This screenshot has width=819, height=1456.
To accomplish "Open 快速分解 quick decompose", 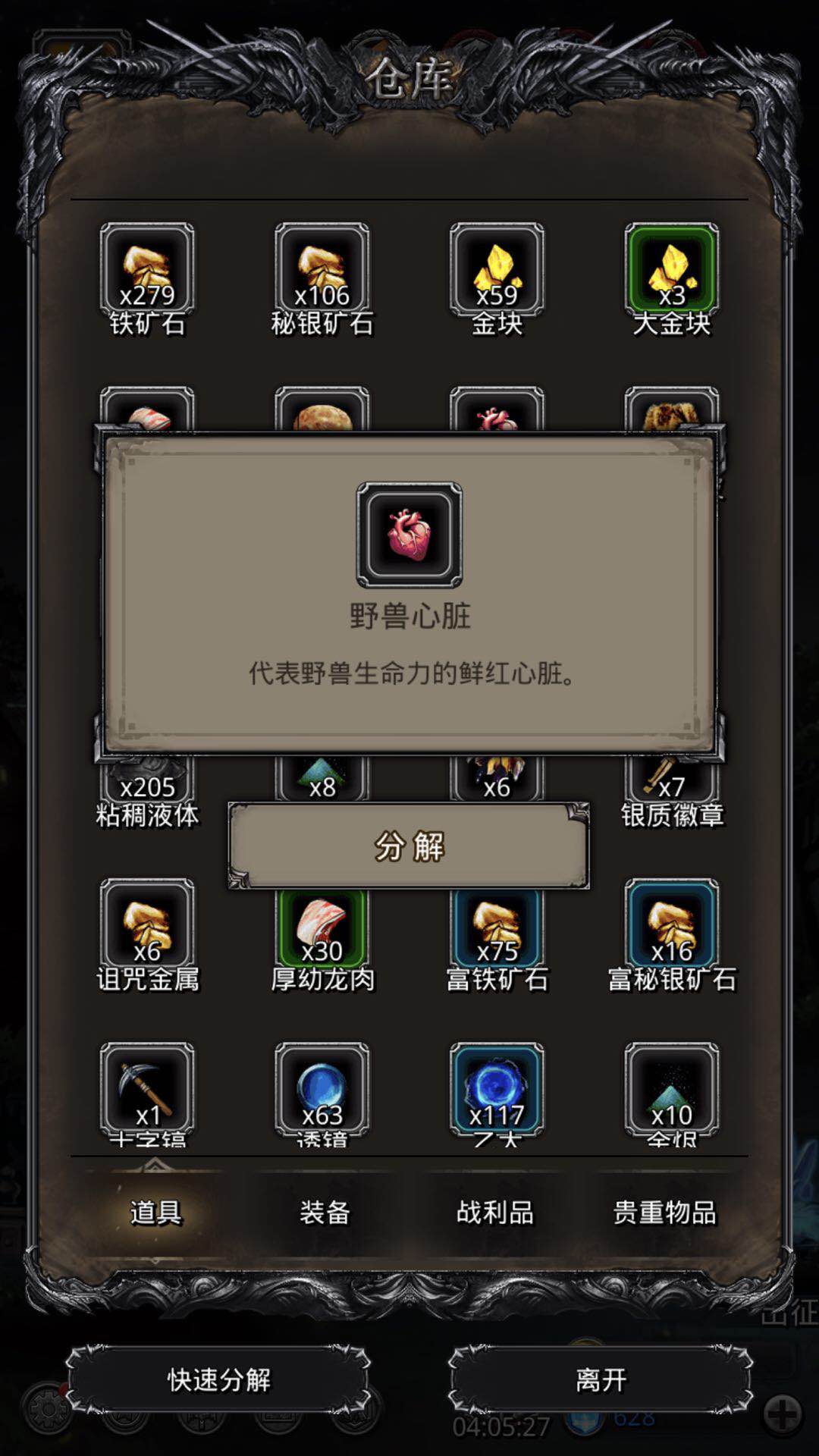I will 218,1379.
